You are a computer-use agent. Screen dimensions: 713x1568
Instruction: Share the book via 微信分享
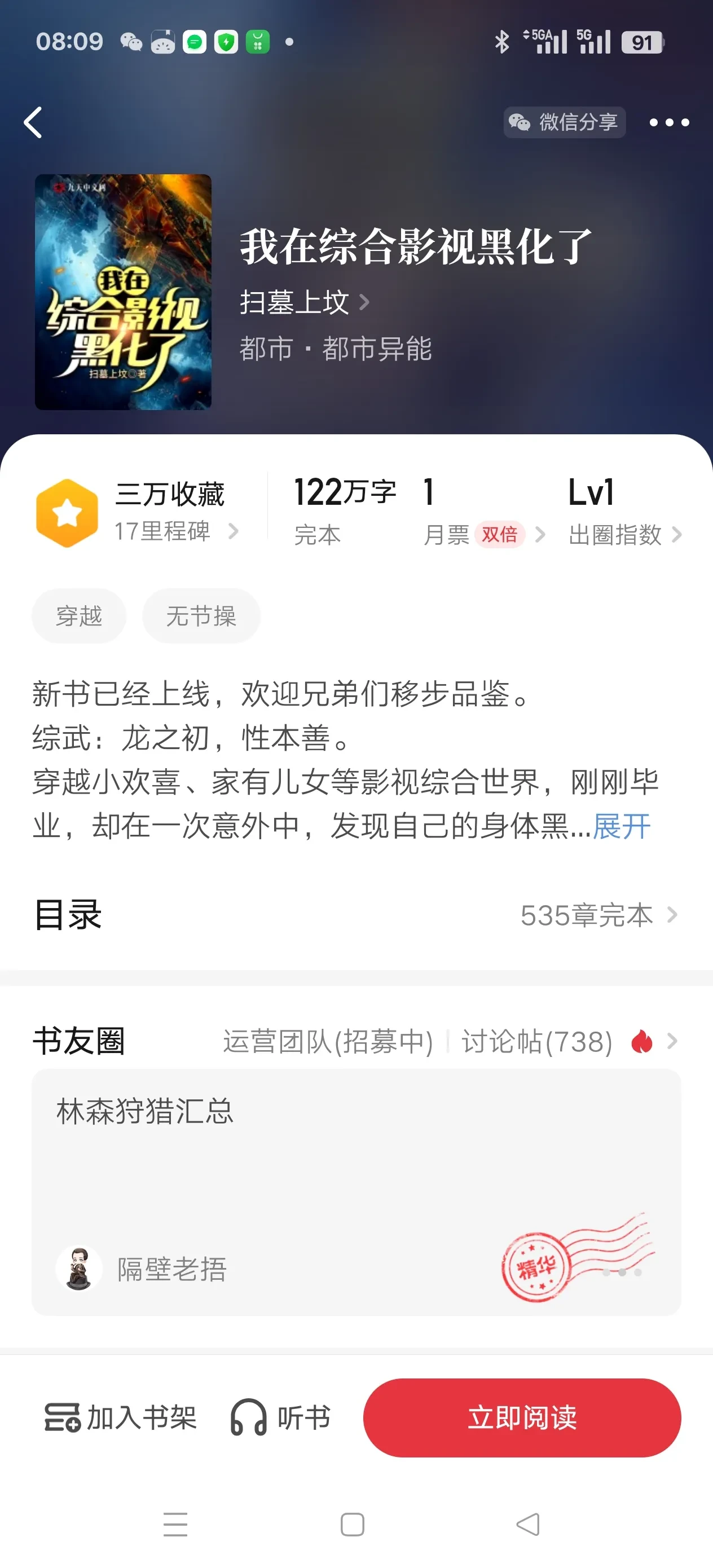pyautogui.click(x=565, y=122)
